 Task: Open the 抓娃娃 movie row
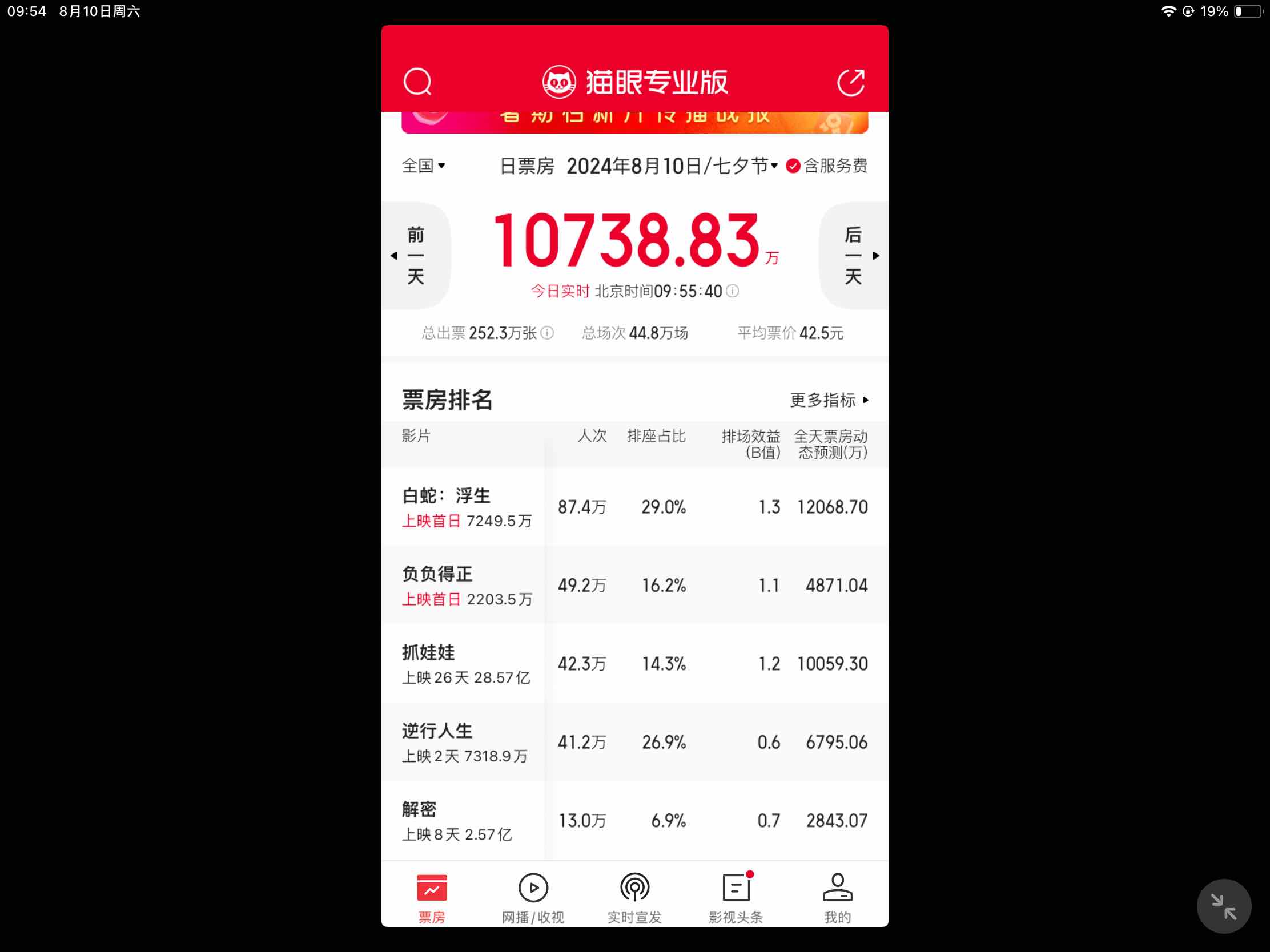634,664
